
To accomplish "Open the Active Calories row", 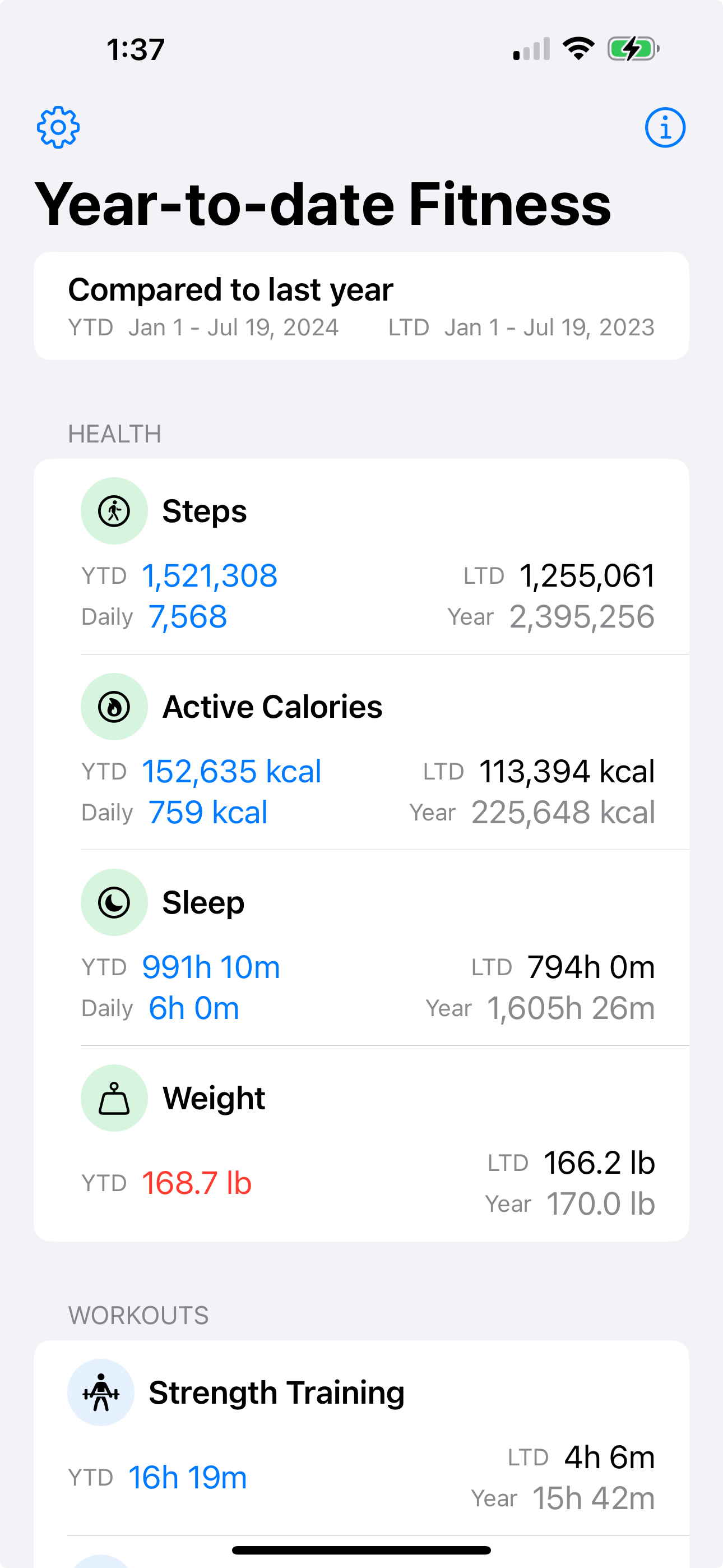I will point(361,753).
